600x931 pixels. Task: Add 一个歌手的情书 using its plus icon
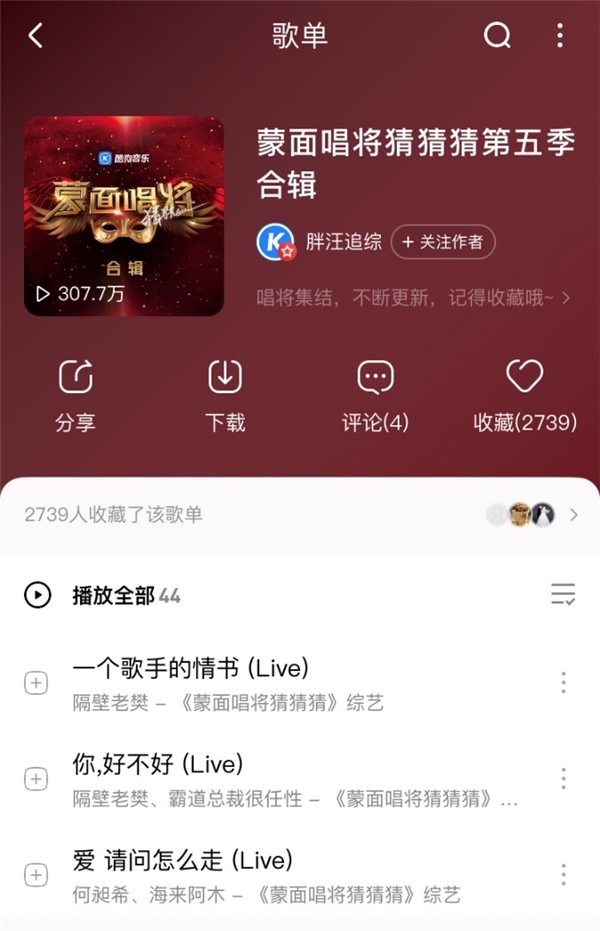pos(36,683)
